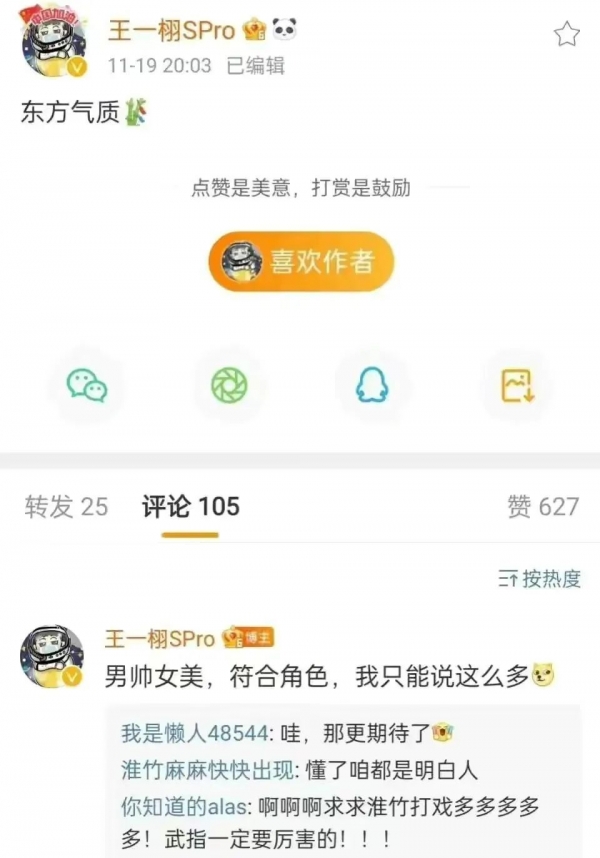
Task: Change comment sorting with 按热度
Action: 540,579
